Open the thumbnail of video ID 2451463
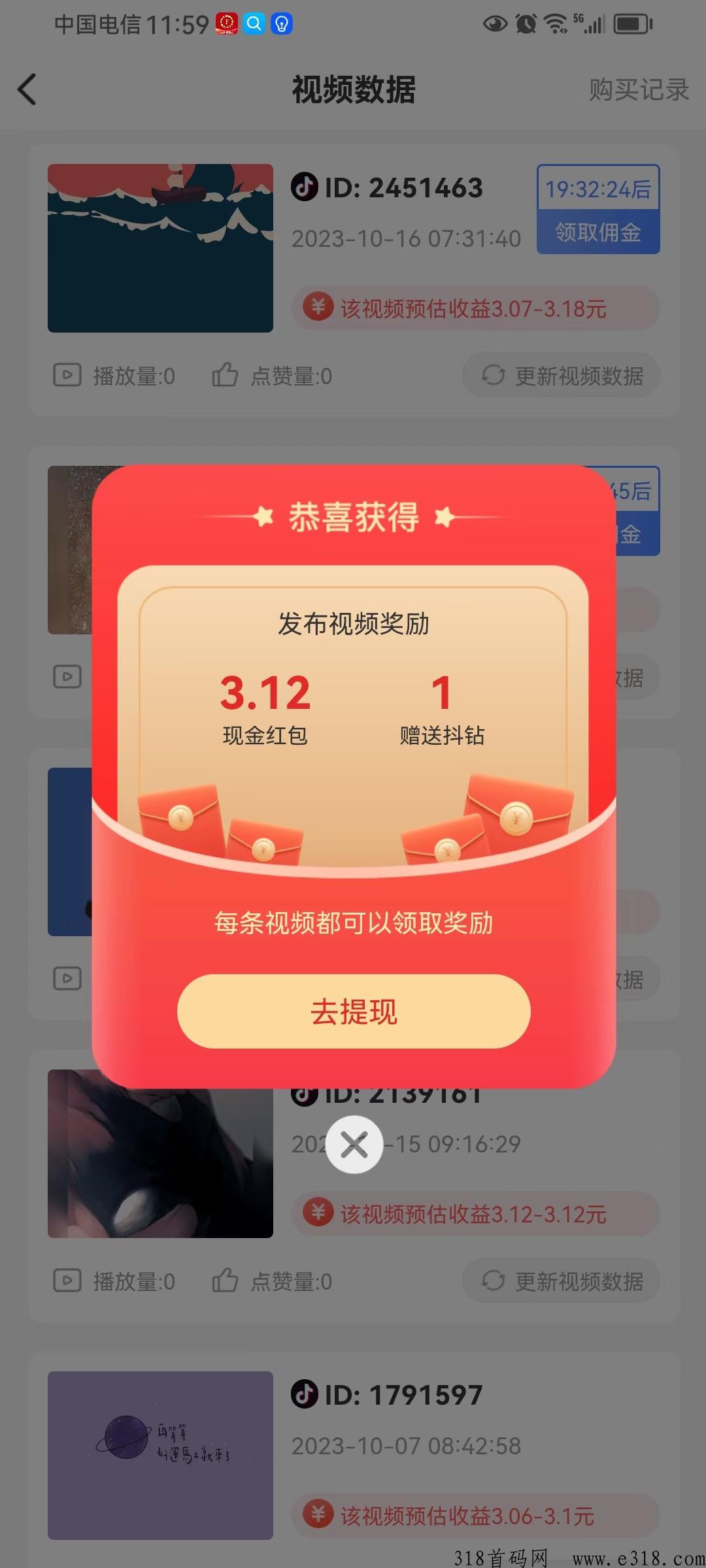This screenshot has width=706, height=1568. [160, 248]
